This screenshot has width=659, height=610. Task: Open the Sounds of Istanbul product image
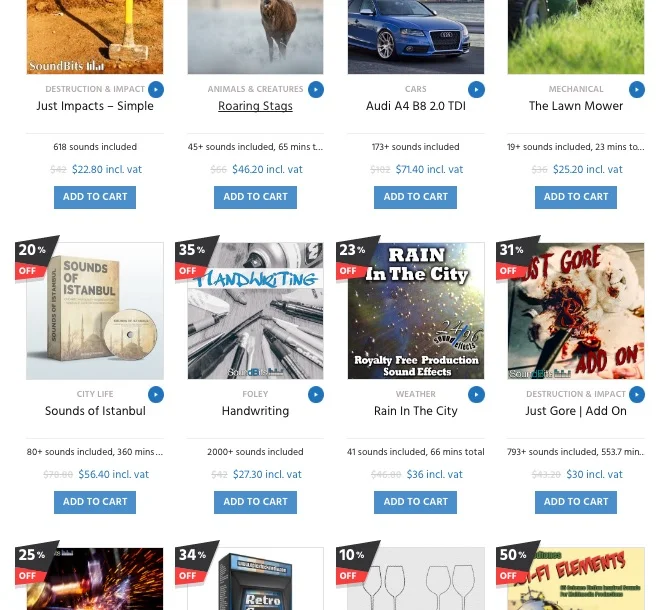[95, 311]
